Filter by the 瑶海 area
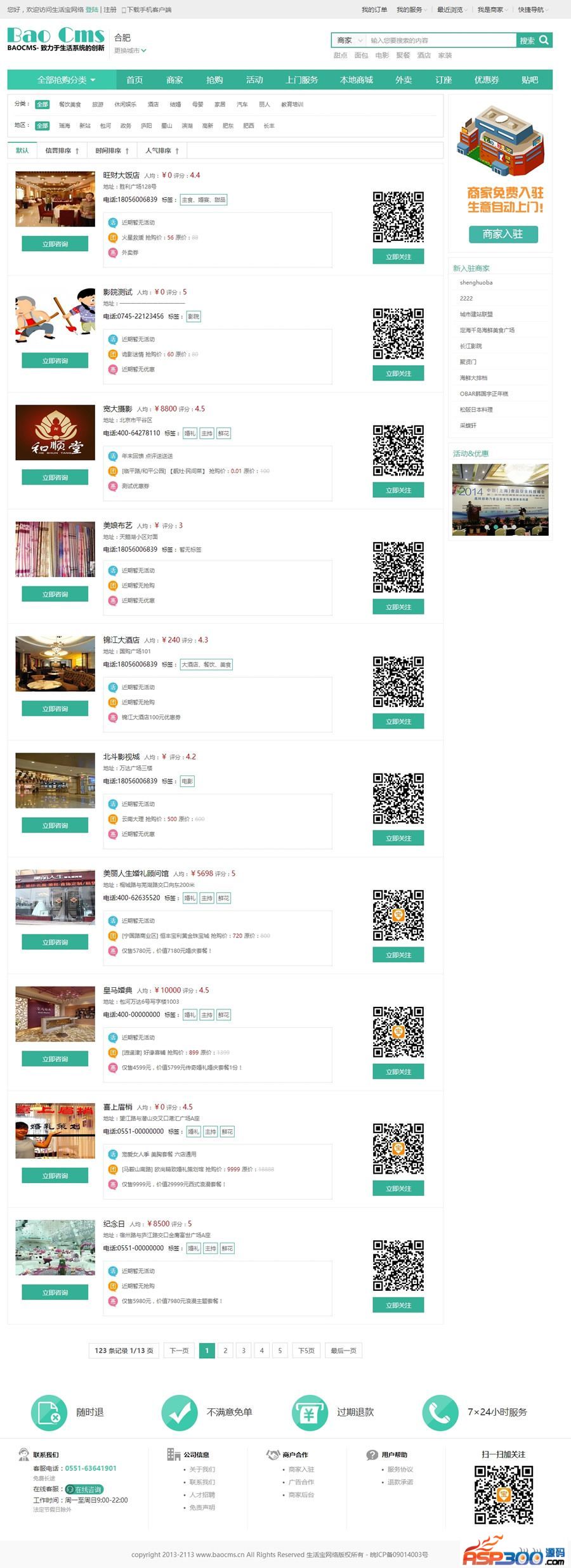Viewport: 571px width, 1568px height. [x=65, y=126]
